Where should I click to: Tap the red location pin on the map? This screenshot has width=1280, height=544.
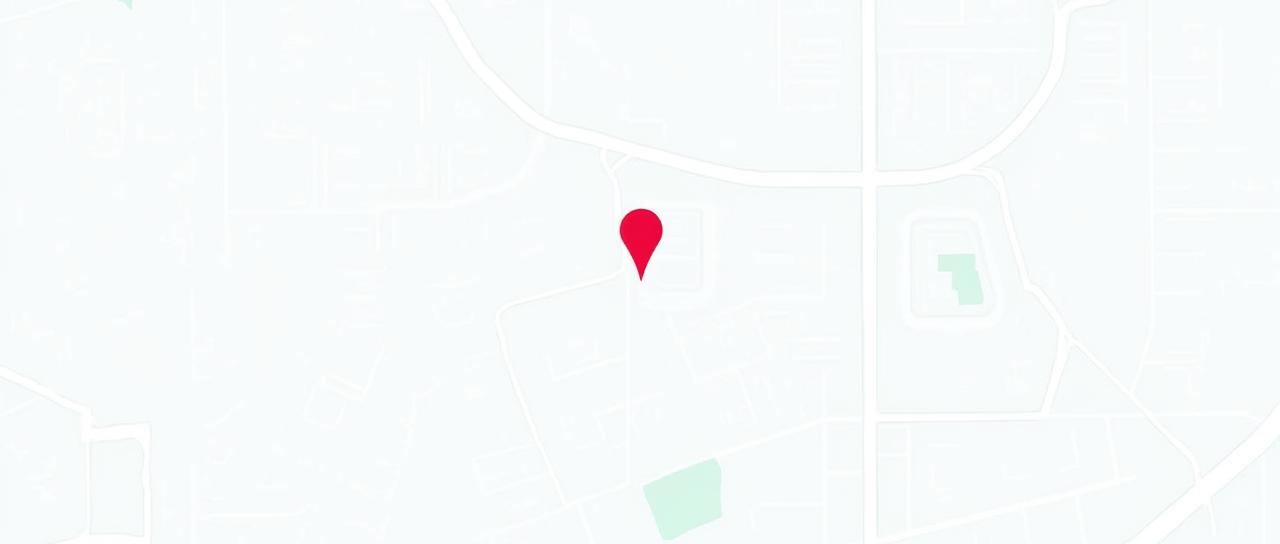coord(641,238)
